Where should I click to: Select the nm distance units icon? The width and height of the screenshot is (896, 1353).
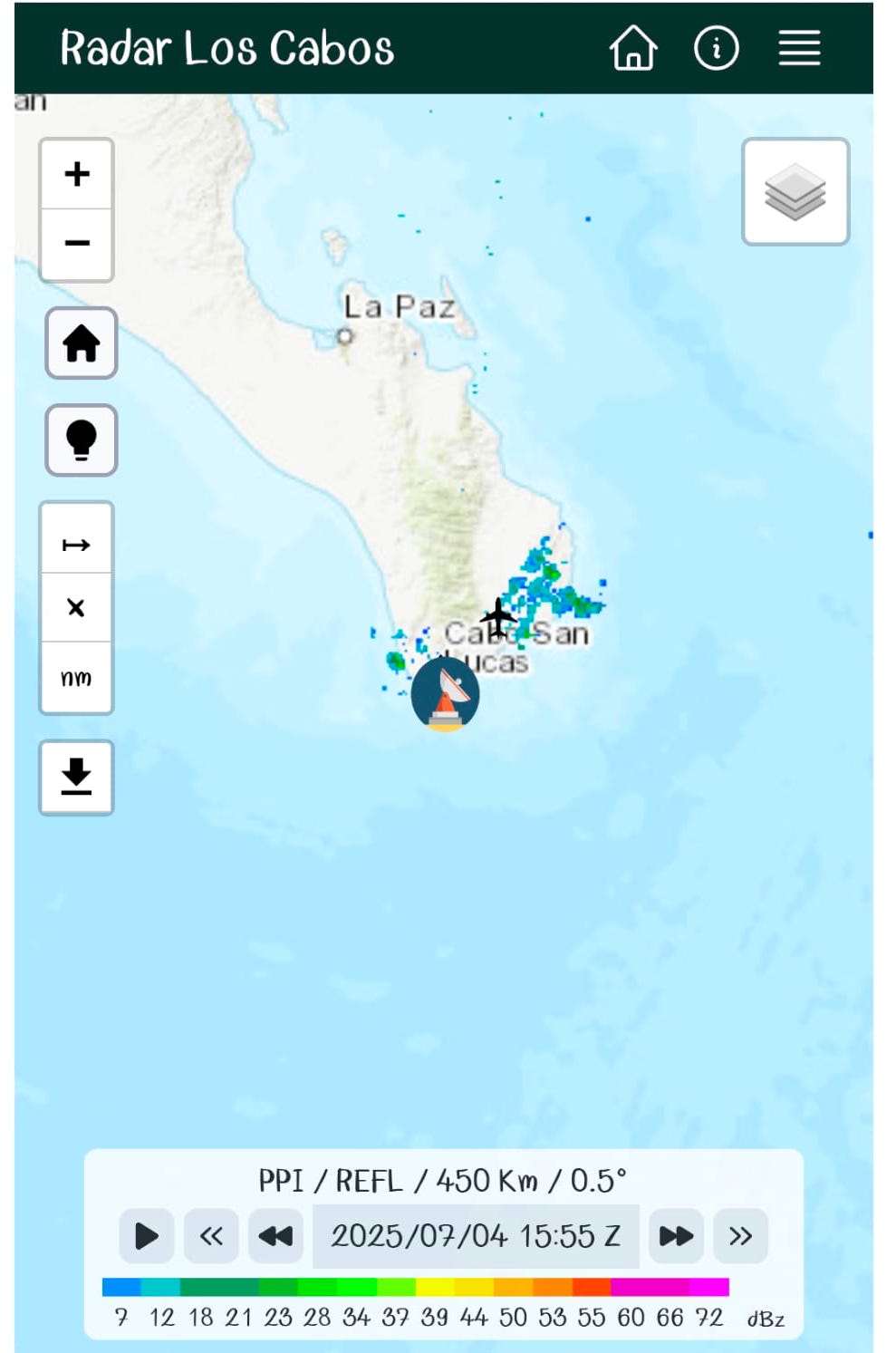click(x=76, y=676)
